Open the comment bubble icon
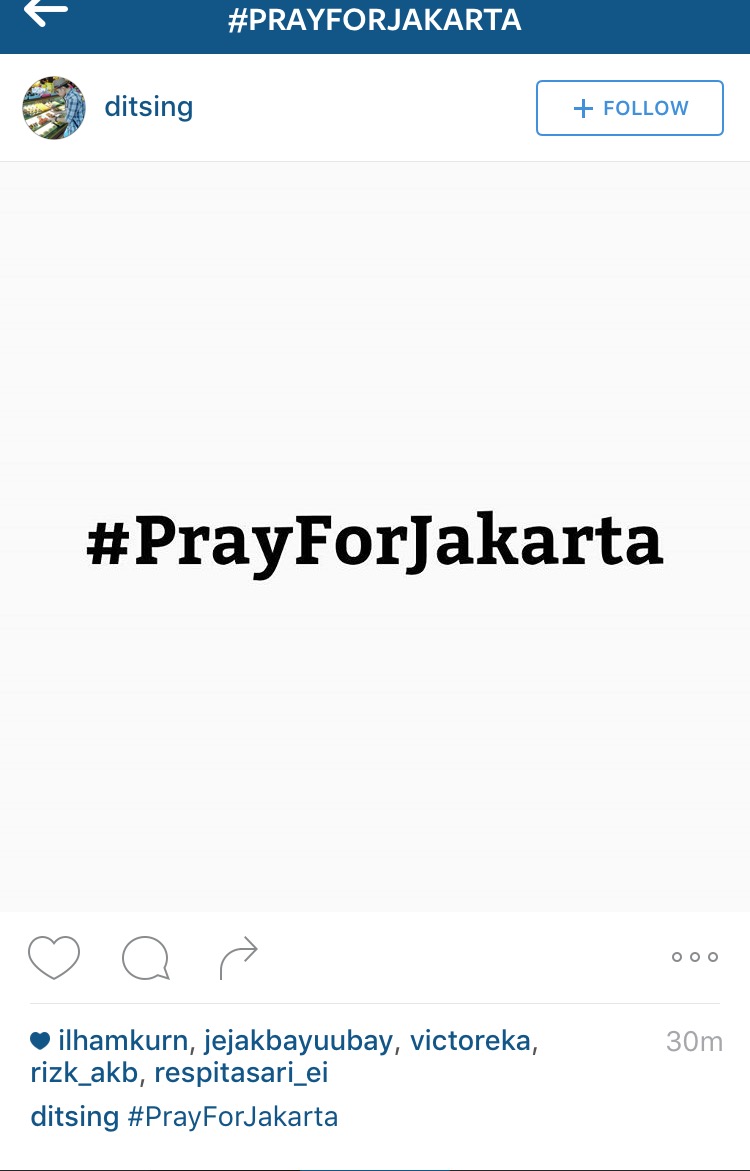750x1171 pixels. click(x=145, y=958)
